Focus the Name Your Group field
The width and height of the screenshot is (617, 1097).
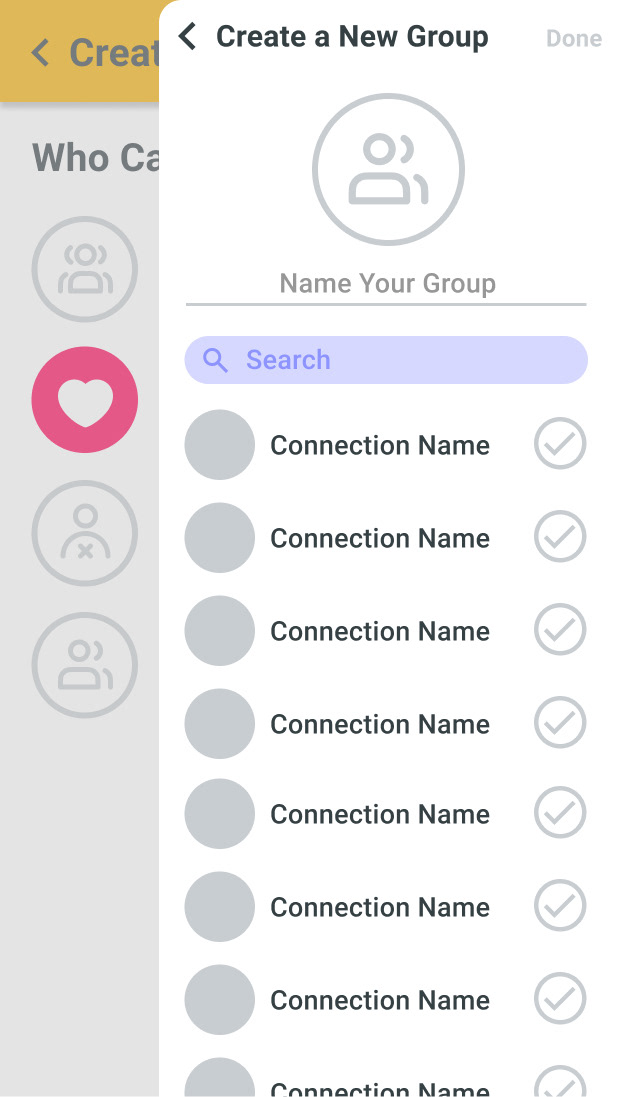386,285
